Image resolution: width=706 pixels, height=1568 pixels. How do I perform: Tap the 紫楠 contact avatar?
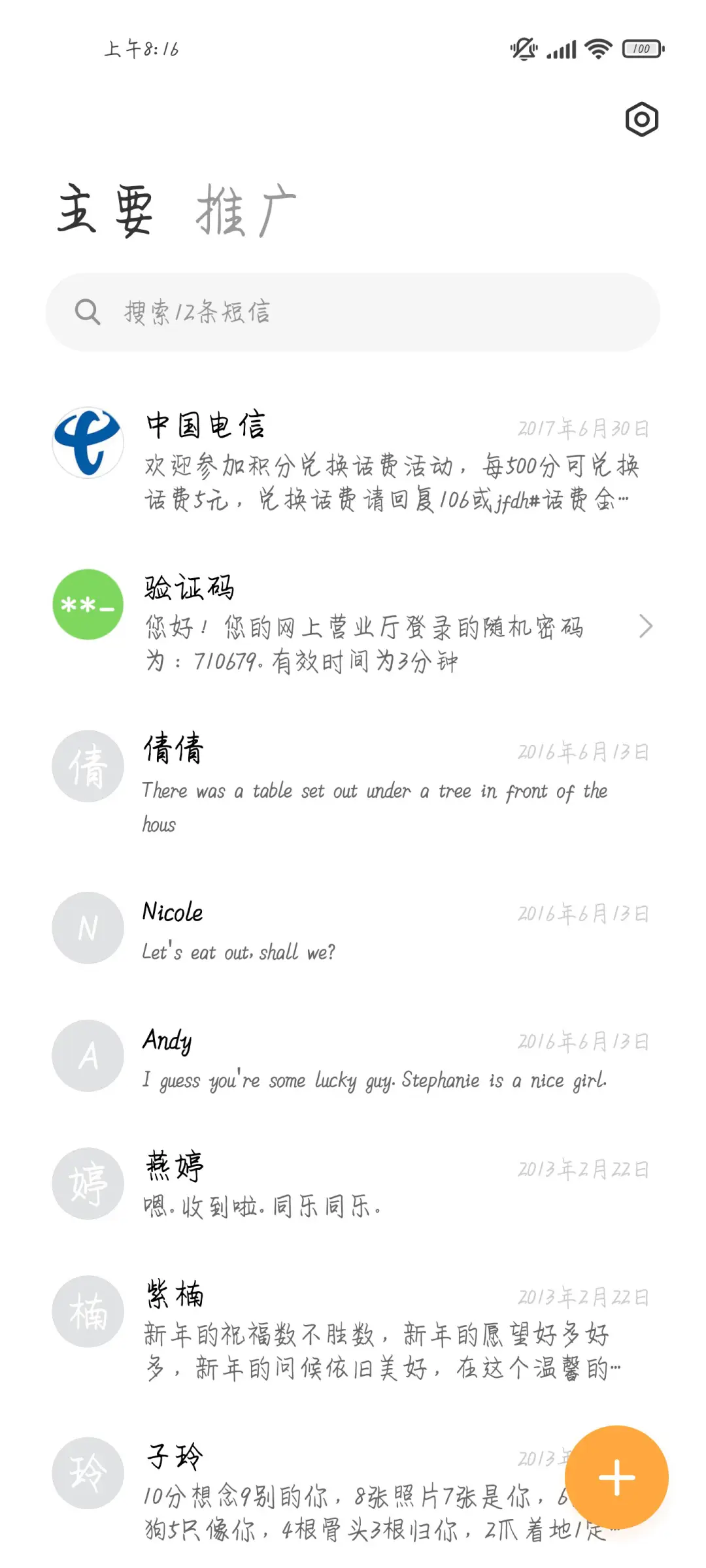coord(88,1311)
